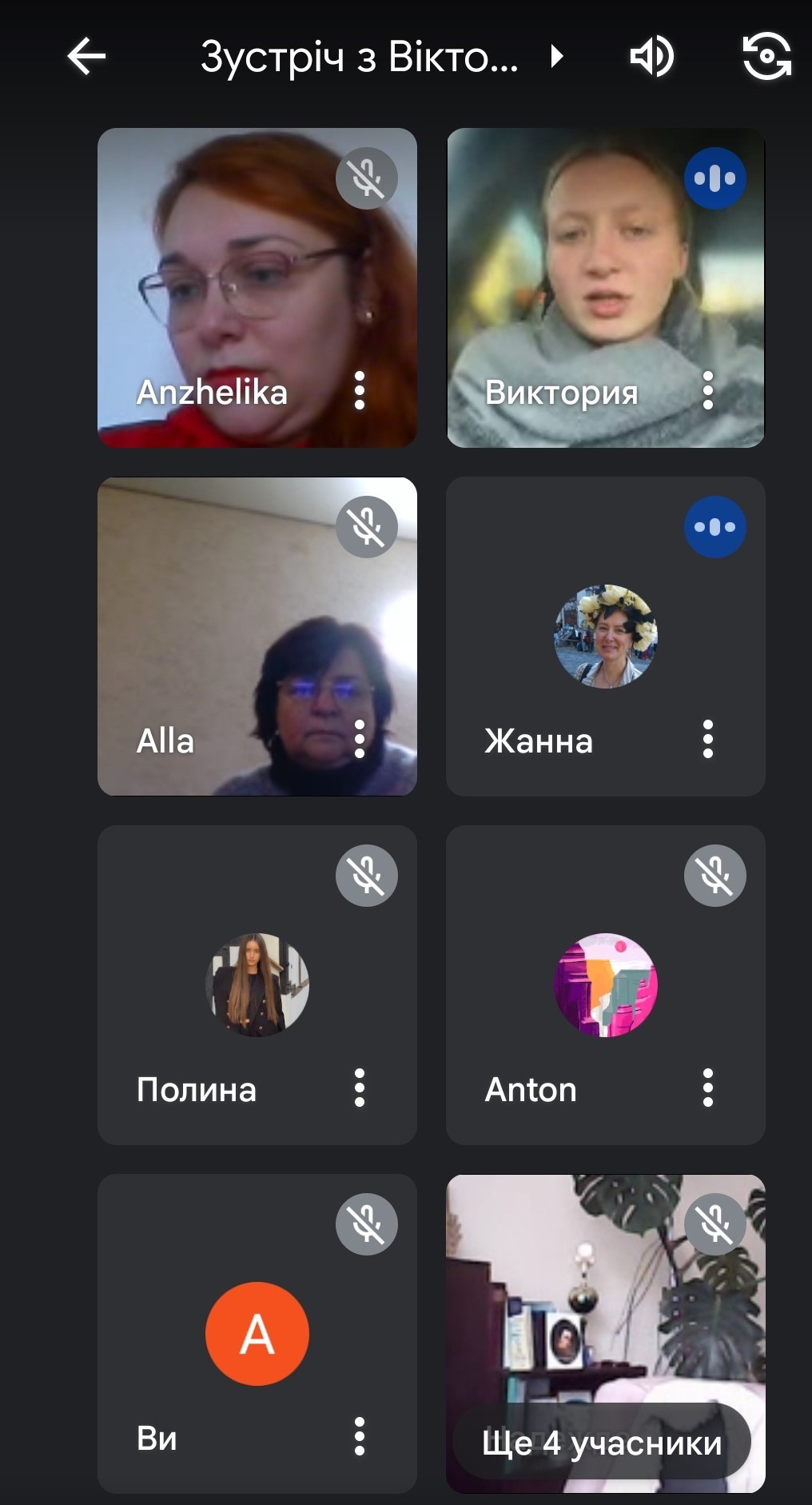View the 4 more participants
812x1505 pixels.
click(602, 1443)
